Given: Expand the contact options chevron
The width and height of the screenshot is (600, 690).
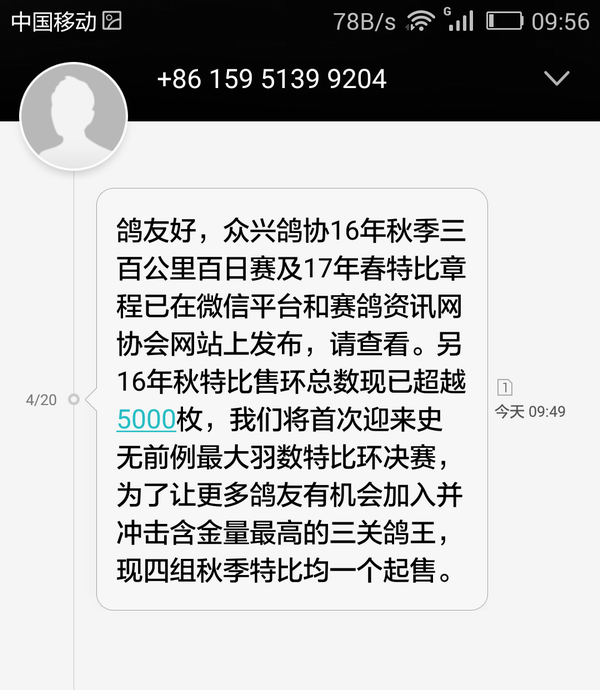Looking at the screenshot, I should click(556, 78).
